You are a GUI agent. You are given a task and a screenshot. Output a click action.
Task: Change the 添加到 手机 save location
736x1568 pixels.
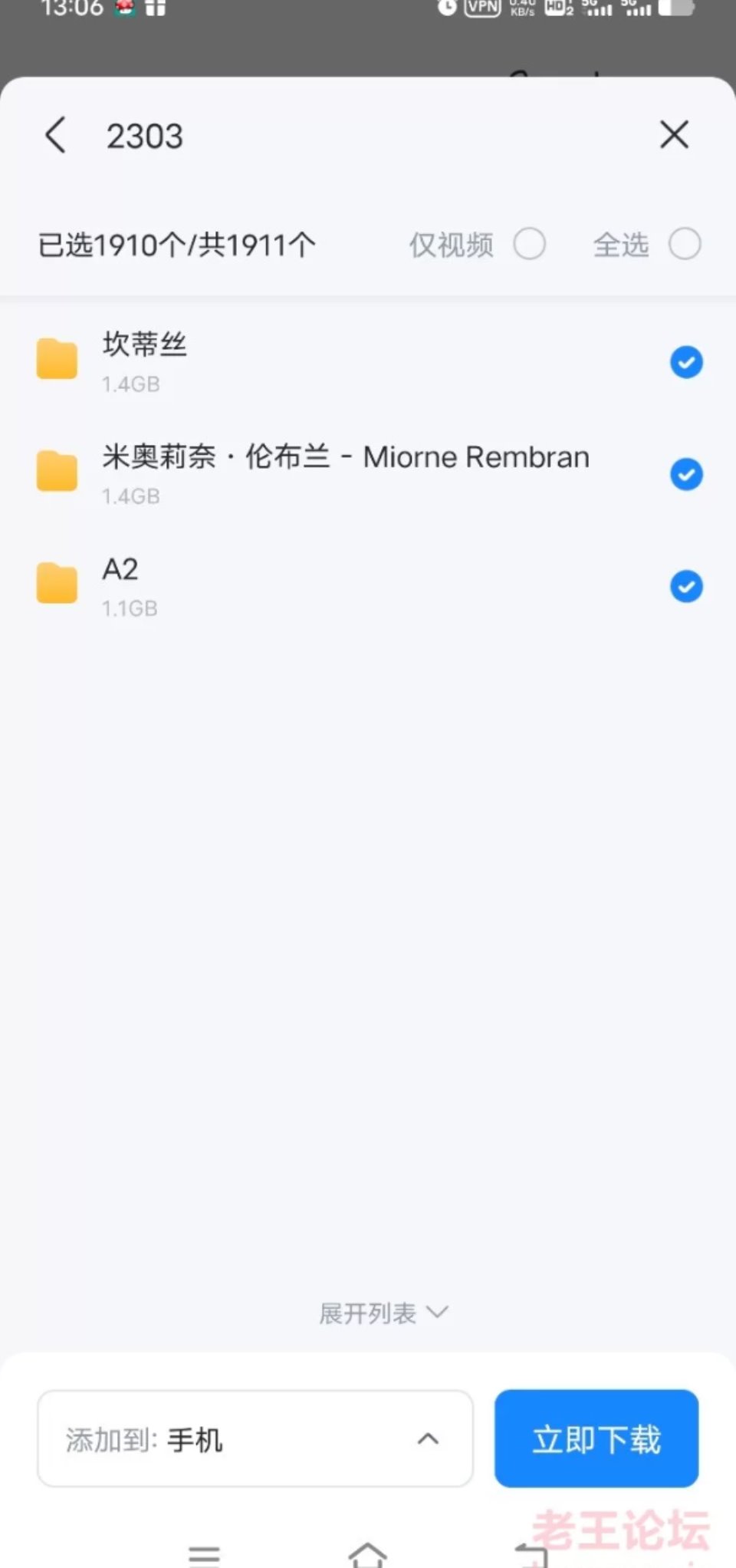tap(255, 1438)
